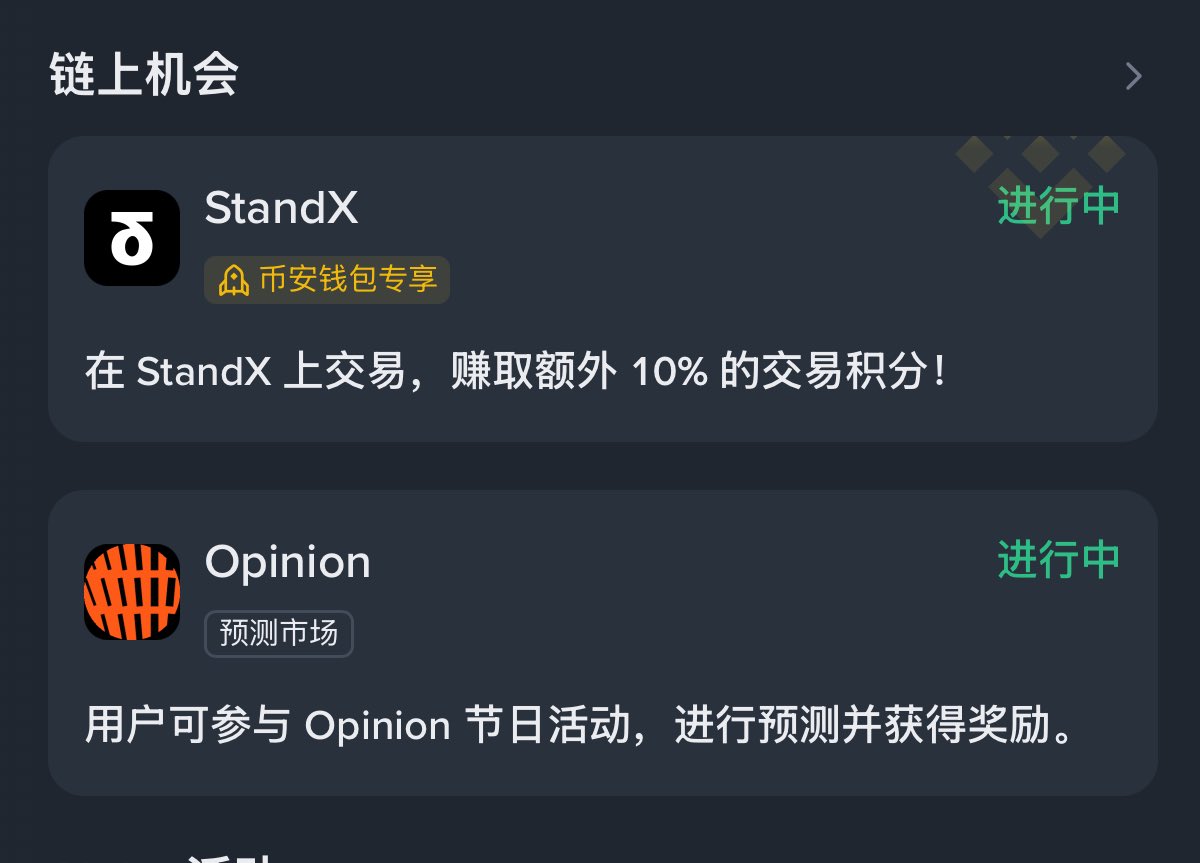The height and width of the screenshot is (863, 1200).
Task: Expand the 链上机会 section chevron
Action: coord(1133,76)
